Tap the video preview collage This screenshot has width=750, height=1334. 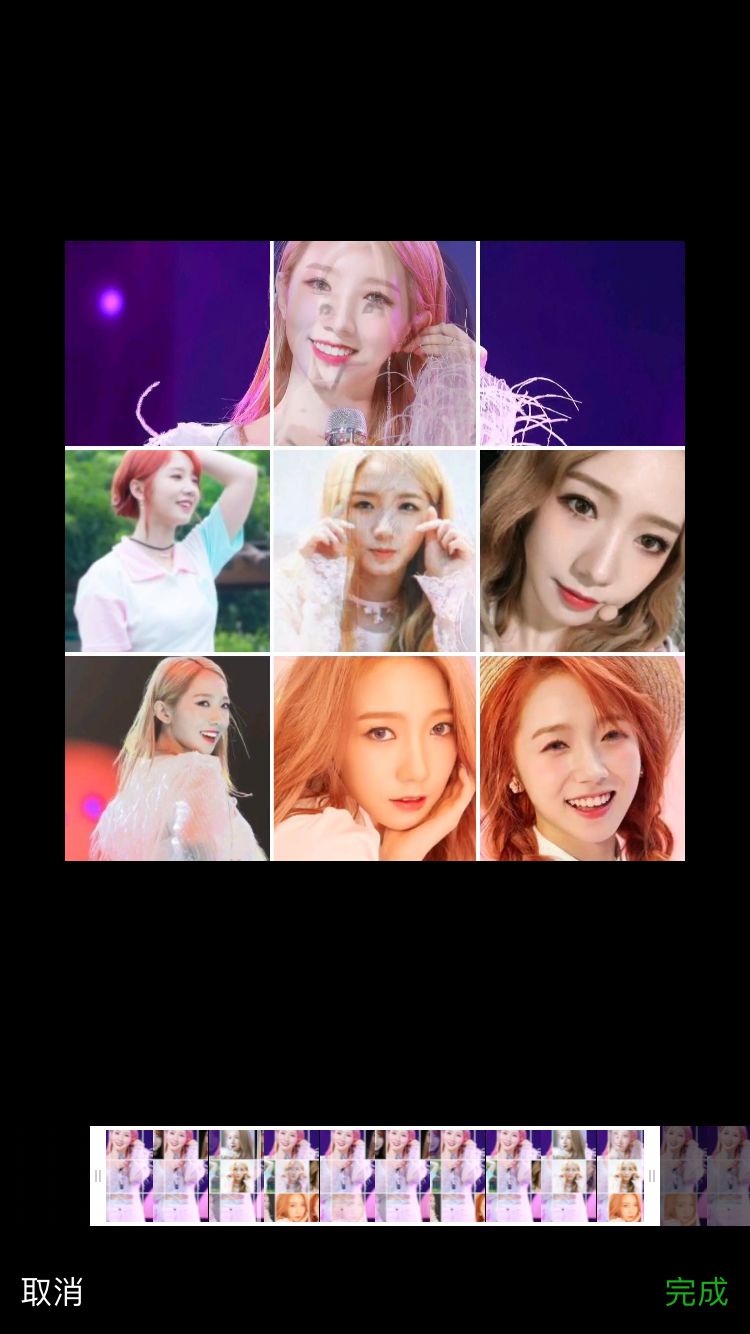(375, 550)
